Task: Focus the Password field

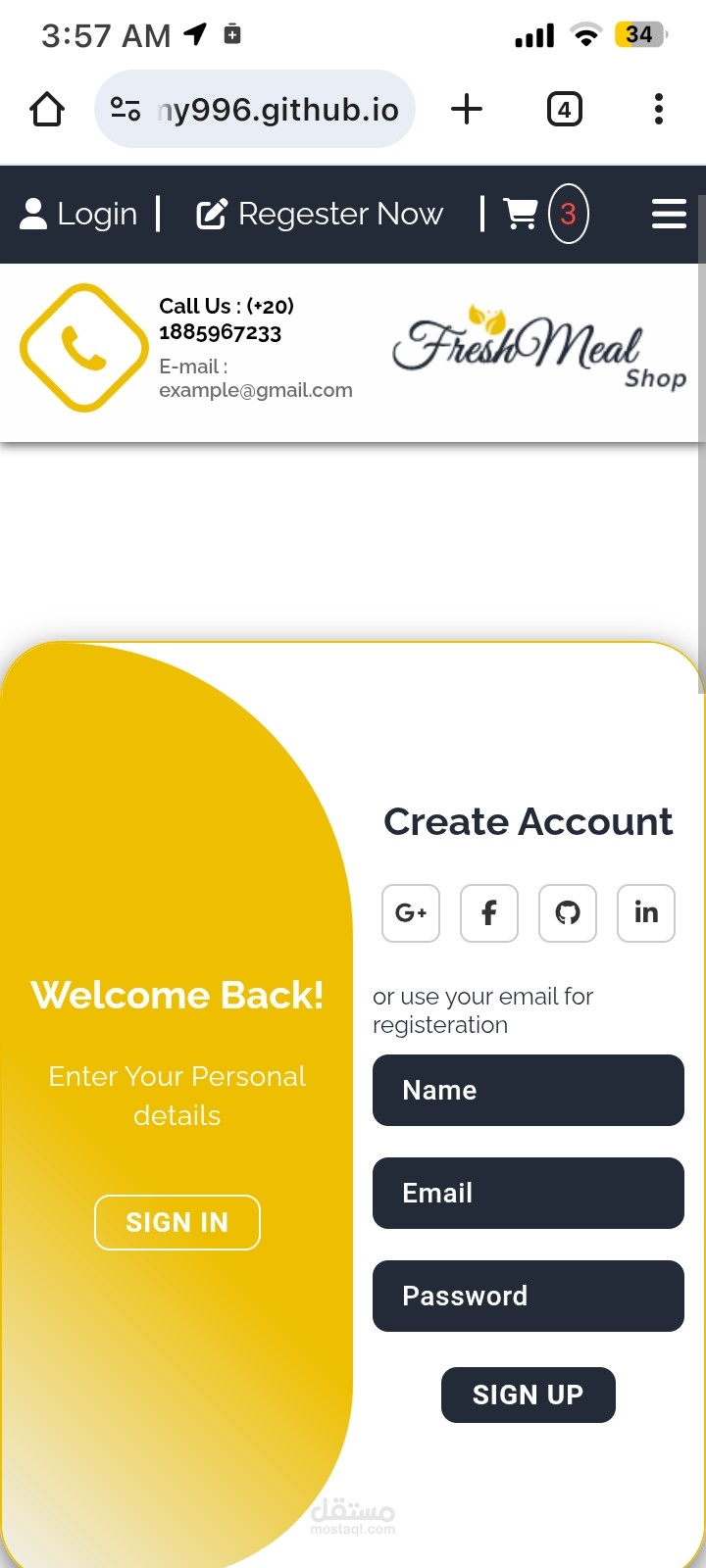Action: click(x=529, y=1297)
